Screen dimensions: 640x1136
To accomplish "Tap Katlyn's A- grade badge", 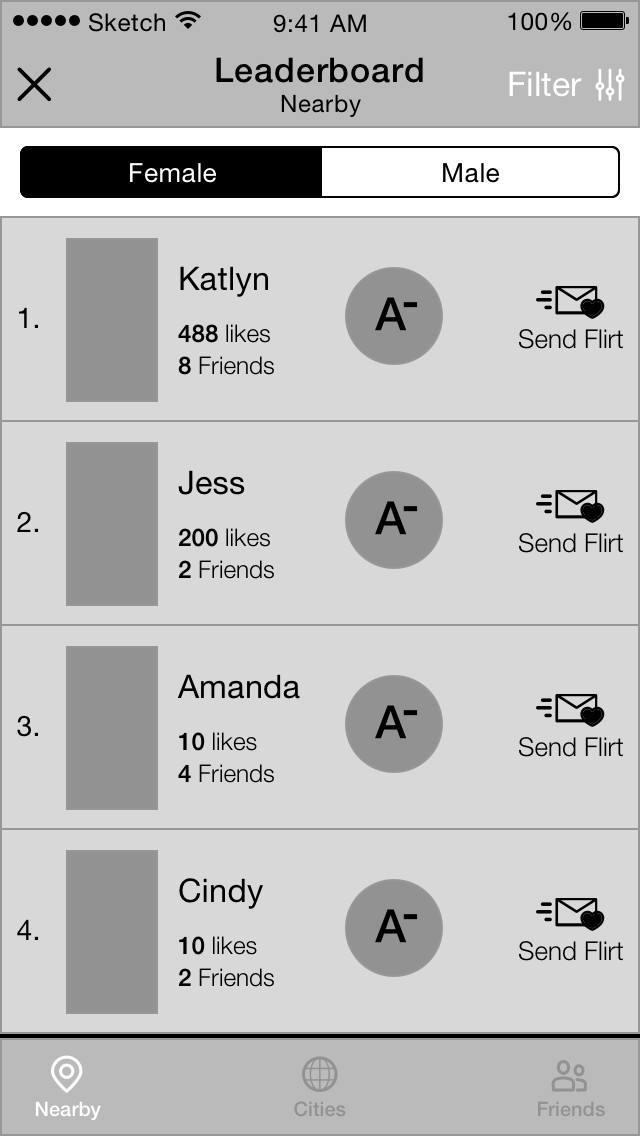I will 394,316.
